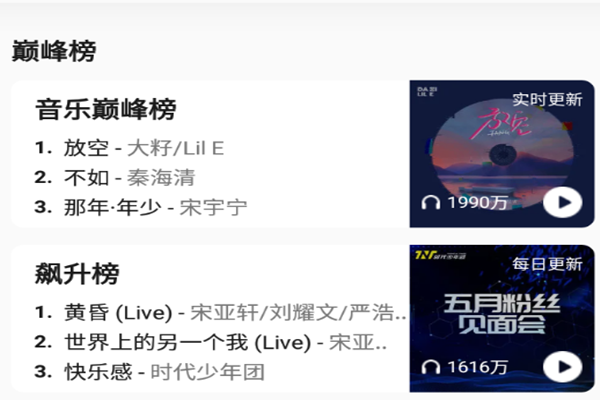Viewport: 600px width, 400px height.
Task: Open song 不如 by 秦海清
Action: coord(115,178)
